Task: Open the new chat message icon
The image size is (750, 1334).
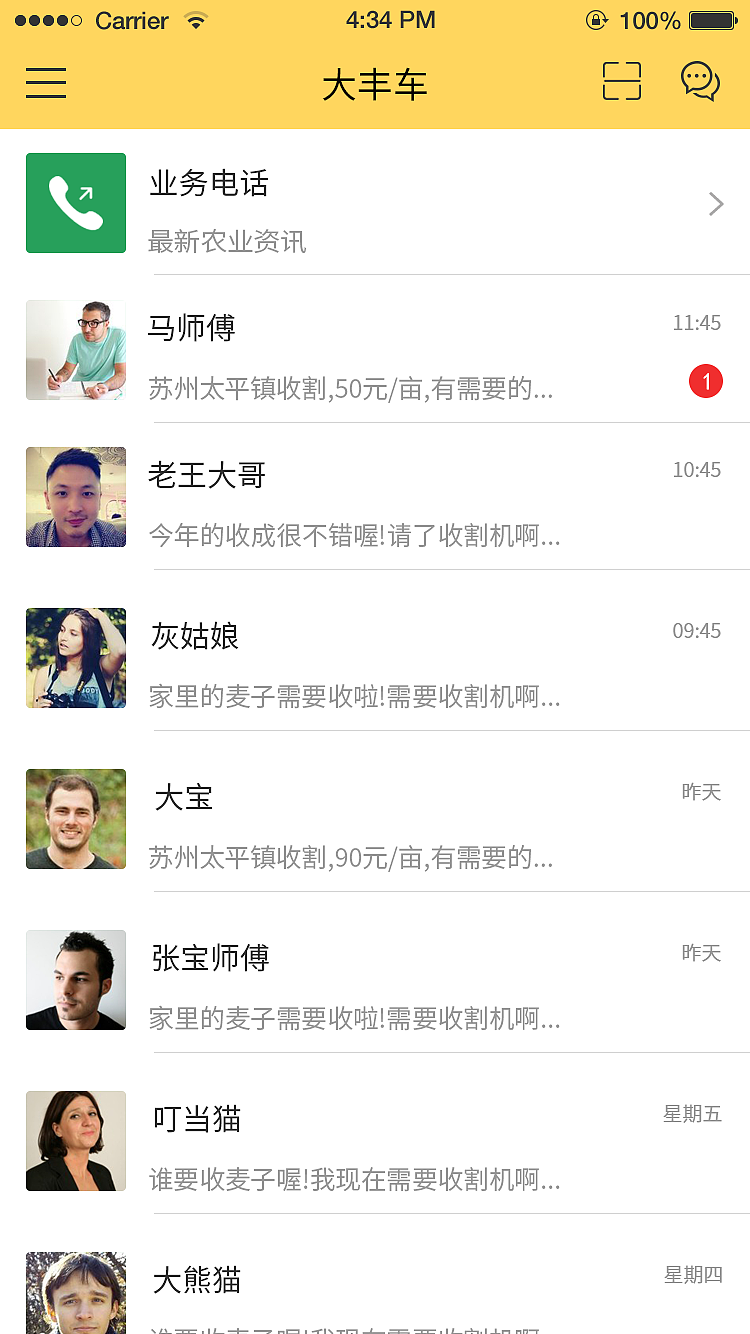Action: [x=699, y=81]
